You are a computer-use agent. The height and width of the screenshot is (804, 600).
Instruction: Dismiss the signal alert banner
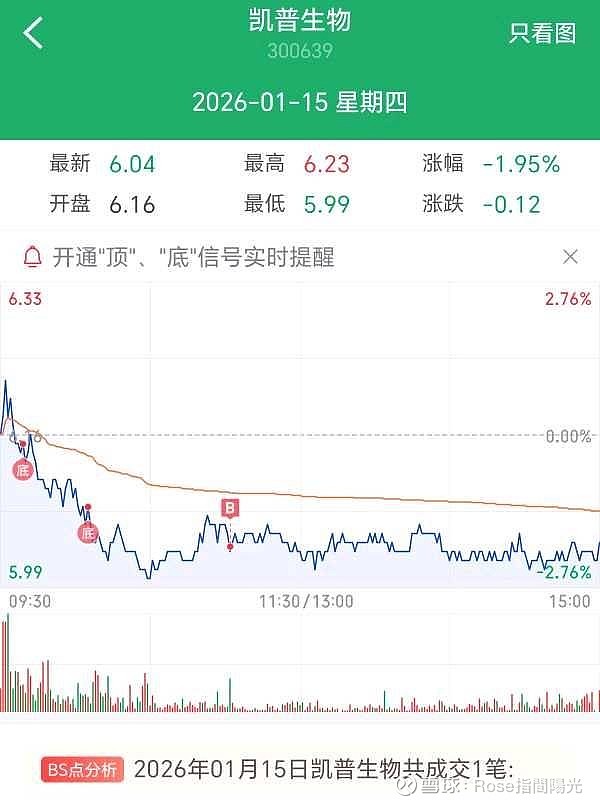(x=570, y=257)
